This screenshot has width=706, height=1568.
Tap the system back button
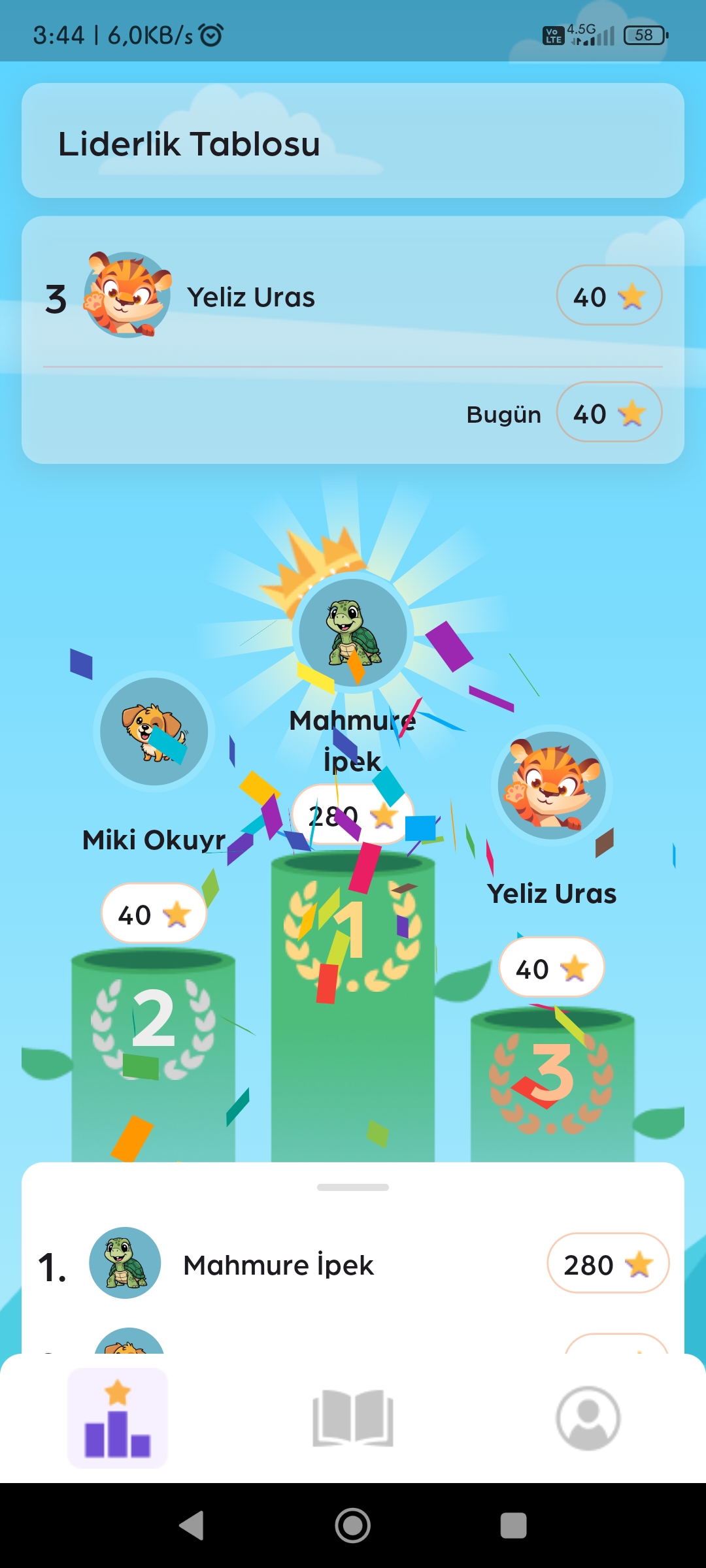(192, 1526)
